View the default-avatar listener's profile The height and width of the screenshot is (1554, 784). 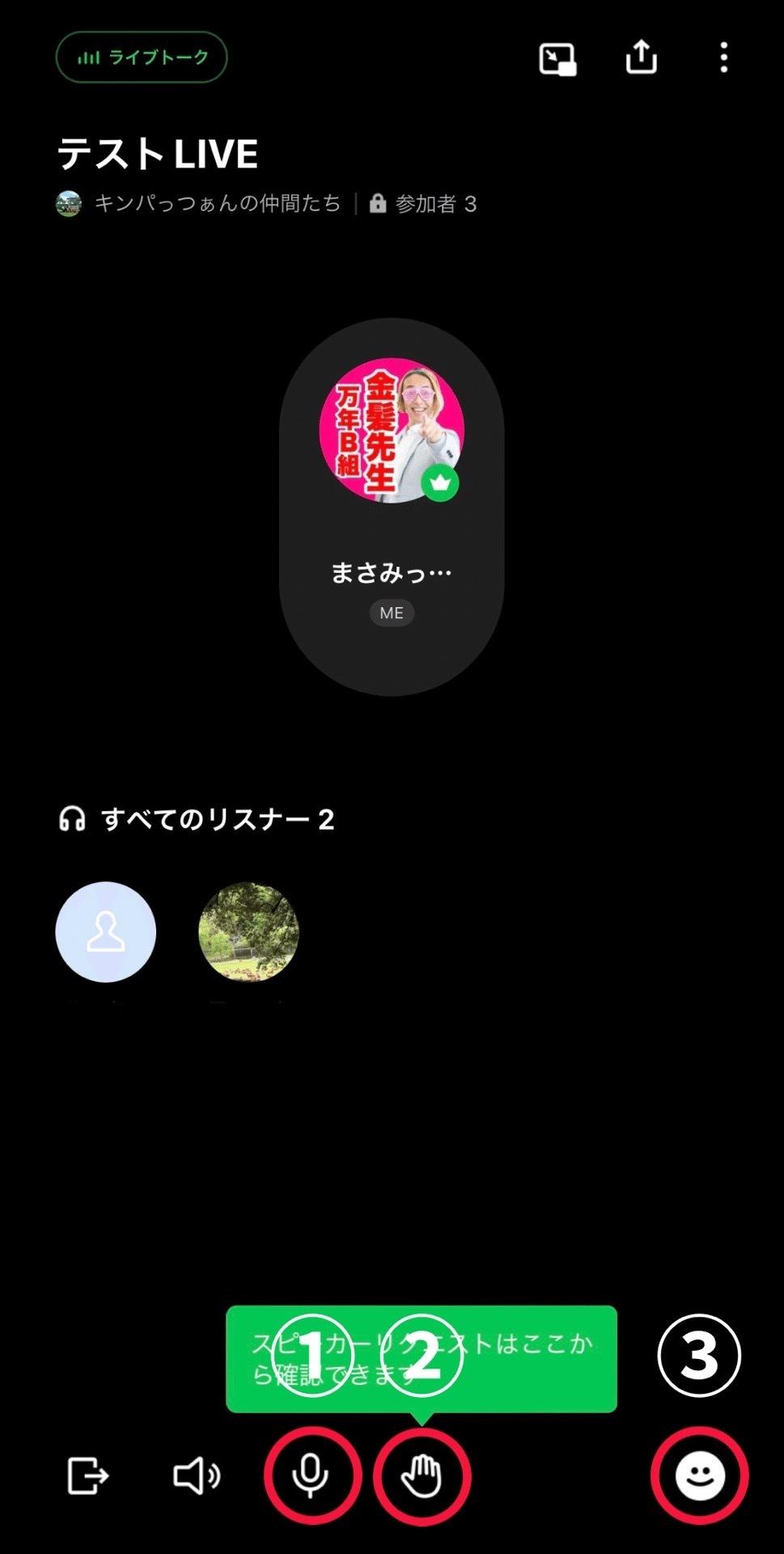tap(106, 932)
